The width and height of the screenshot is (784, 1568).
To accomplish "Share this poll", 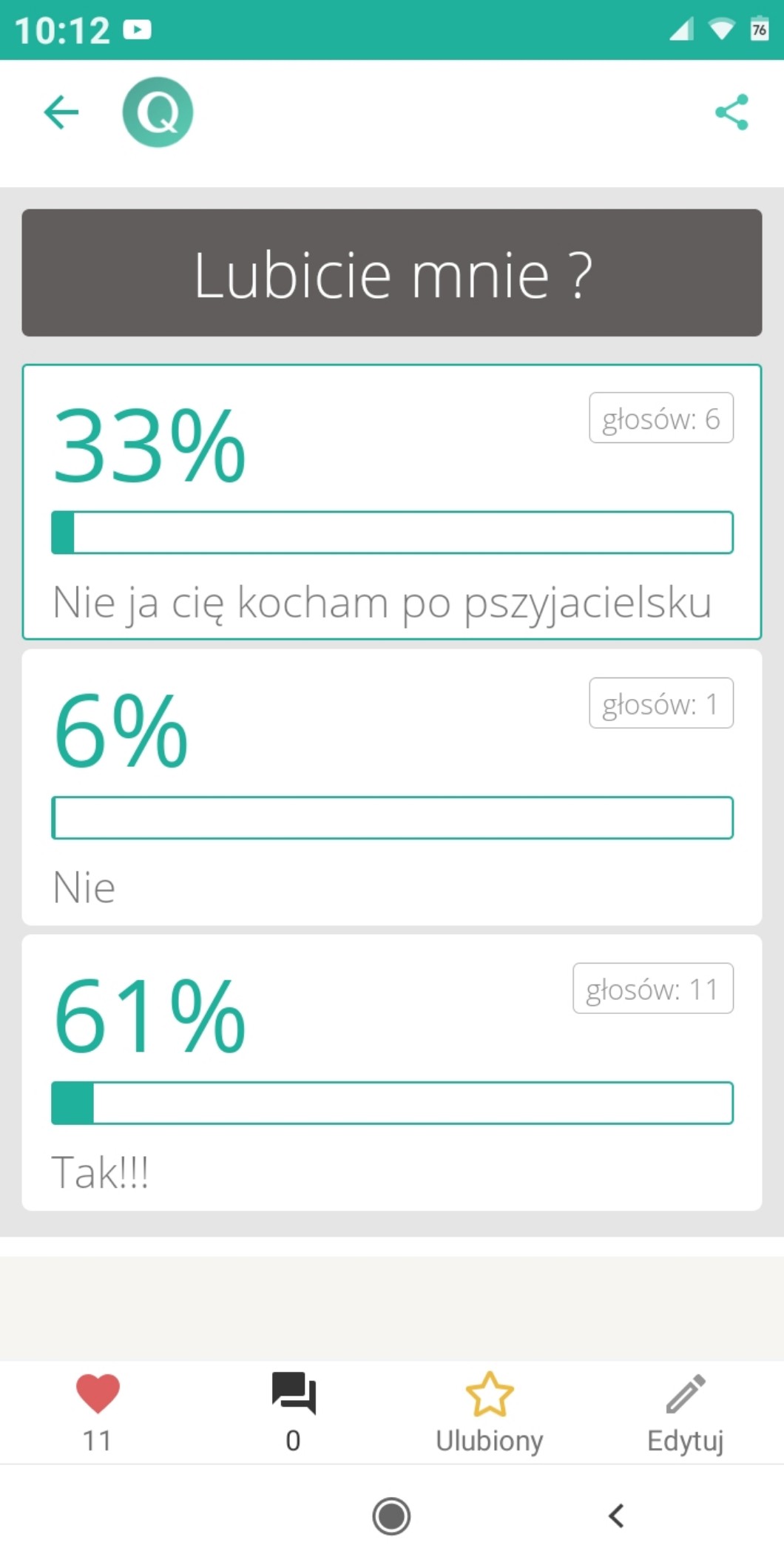I will (731, 112).
